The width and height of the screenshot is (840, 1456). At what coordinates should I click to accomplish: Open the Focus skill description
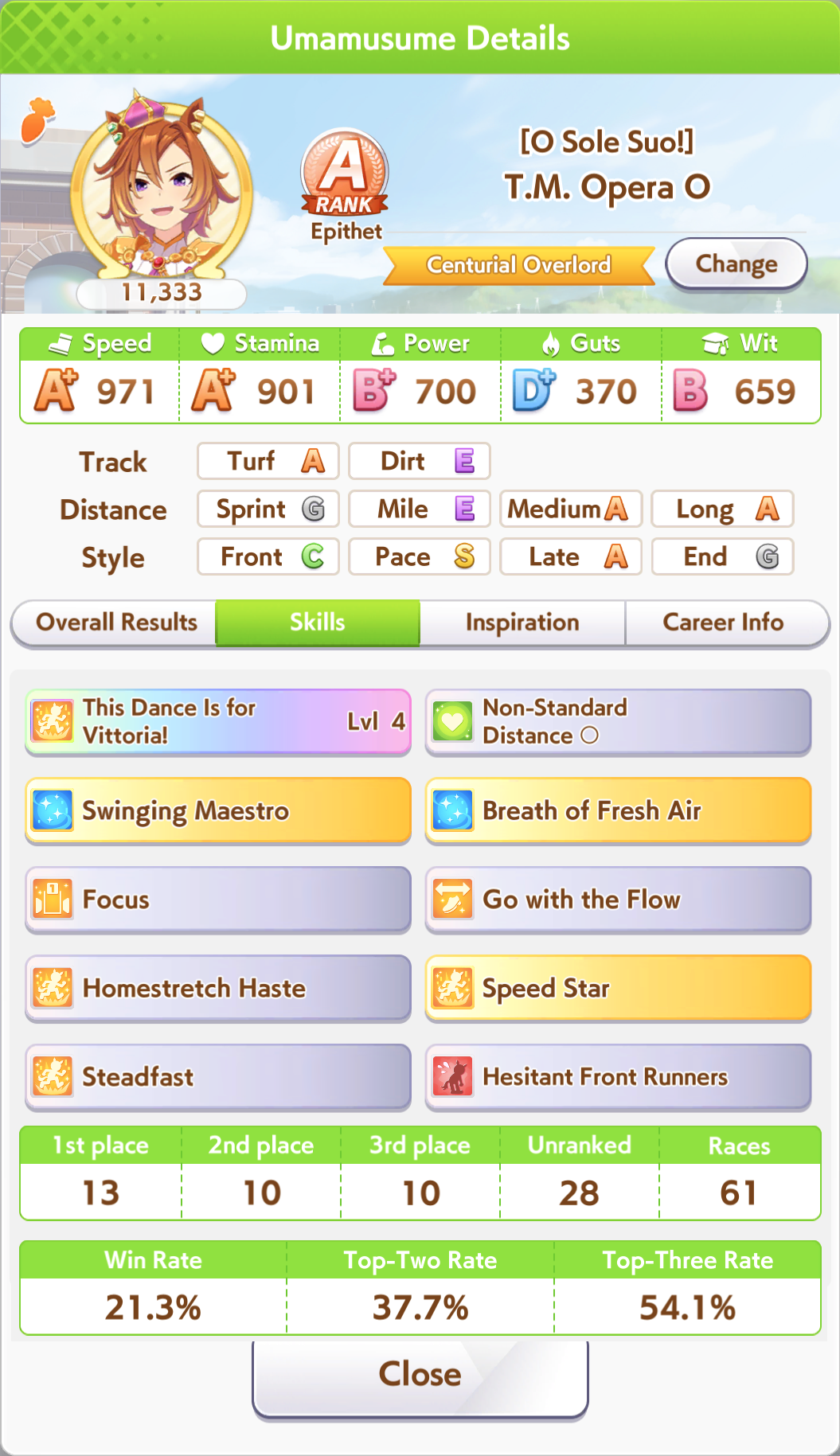click(x=218, y=900)
